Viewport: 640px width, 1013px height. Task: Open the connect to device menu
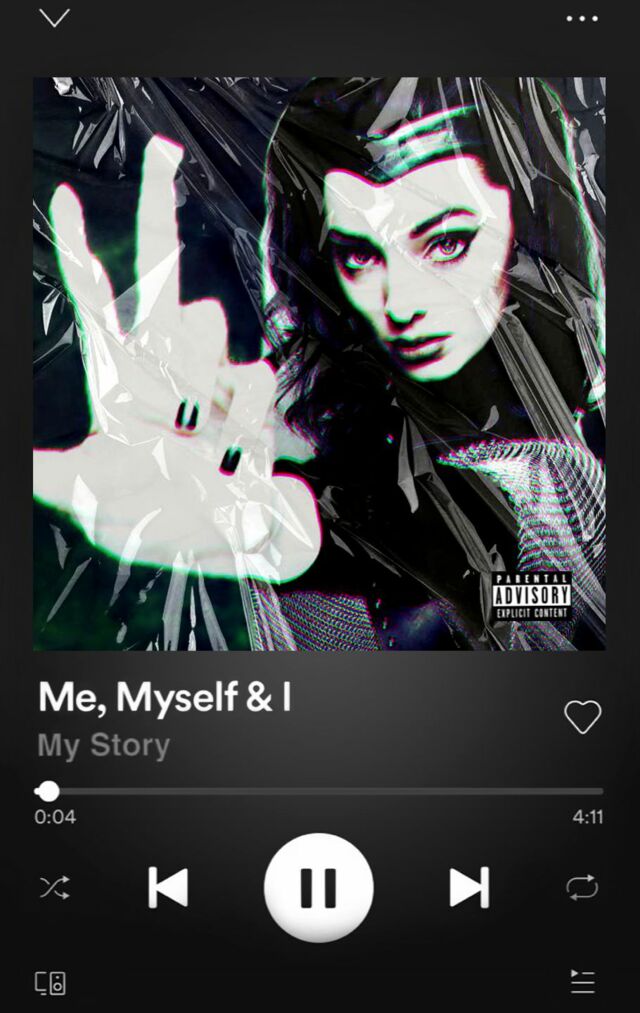[x=51, y=982]
